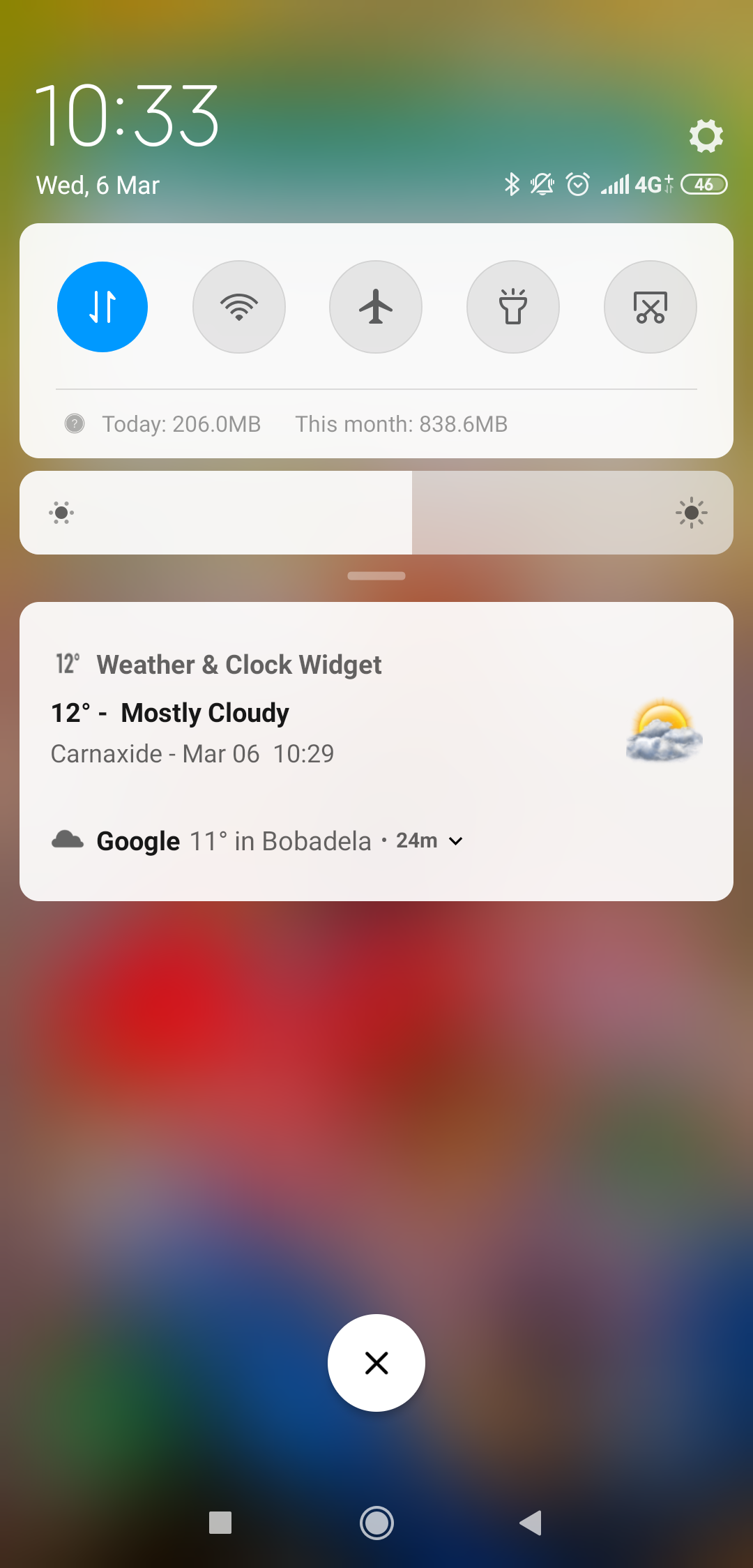753x1568 pixels.
Task: Turn off the mobile data toggle
Action: click(x=102, y=307)
